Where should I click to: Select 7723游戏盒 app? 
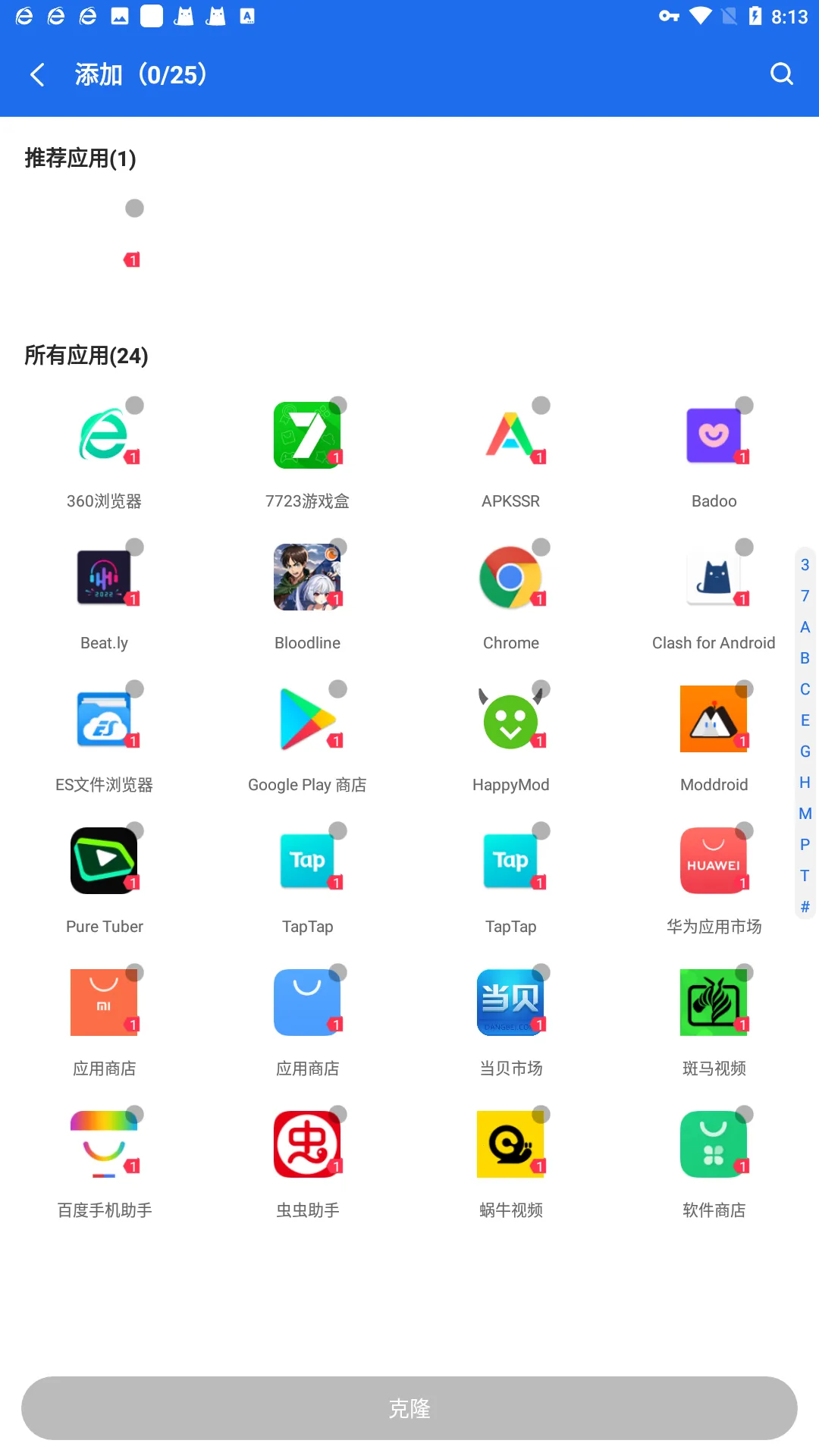(x=307, y=435)
